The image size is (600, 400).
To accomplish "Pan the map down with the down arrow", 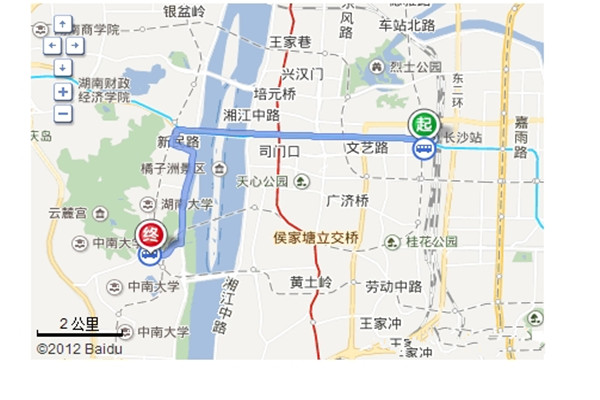I will click(62, 67).
